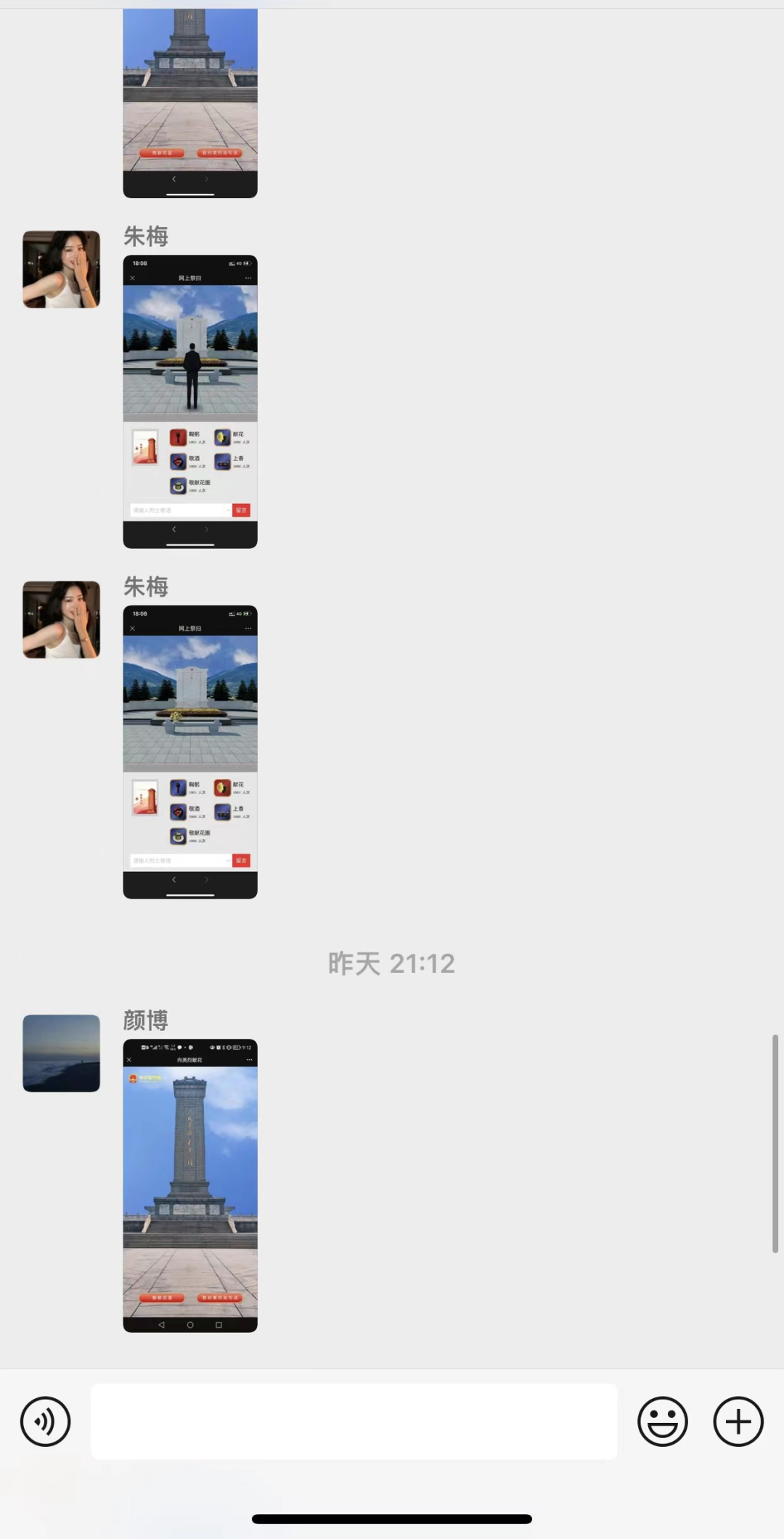Tap the message text field
This screenshot has height=1539, width=784.
coord(354,1421)
